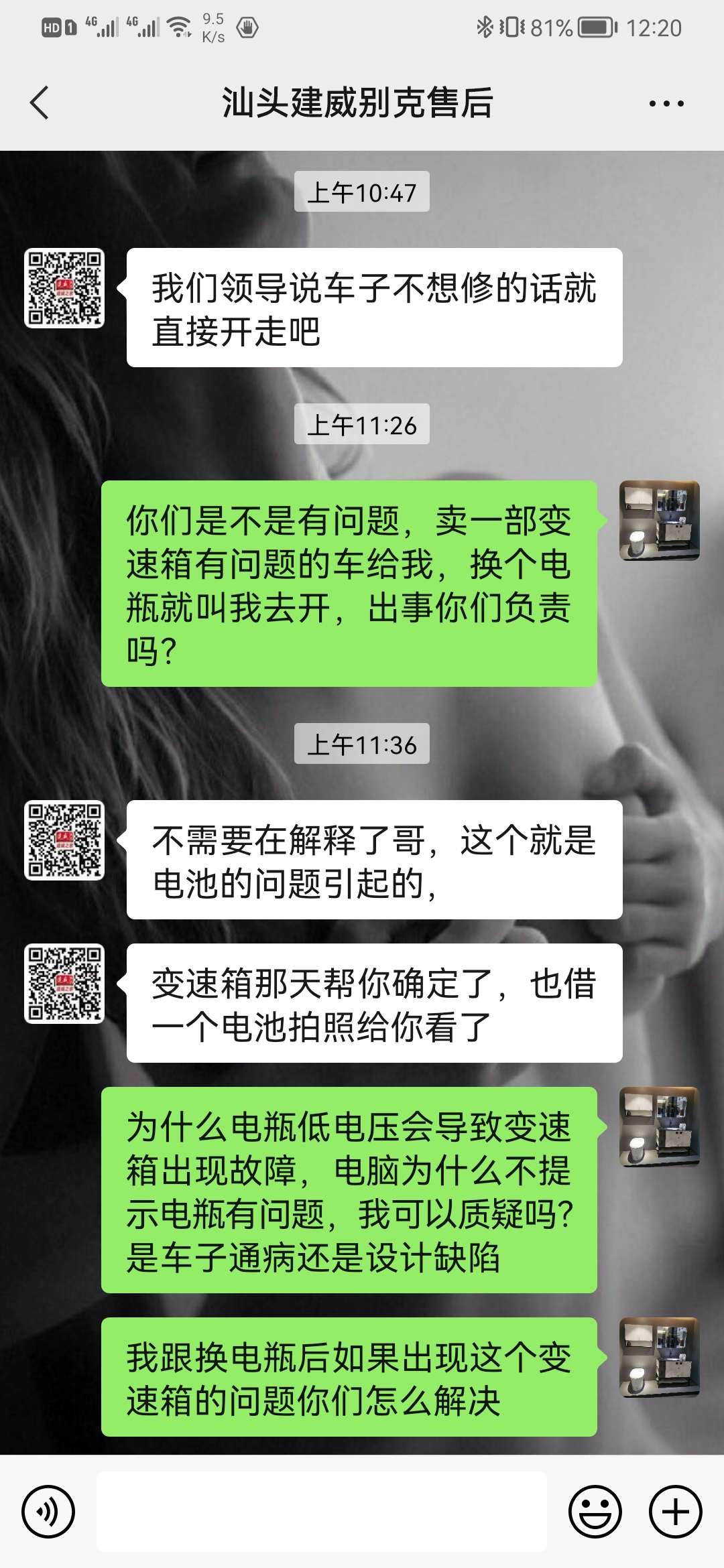Open contact avatar beside 我们领导说车子 message

pyautogui.click(x=64, y=288)
